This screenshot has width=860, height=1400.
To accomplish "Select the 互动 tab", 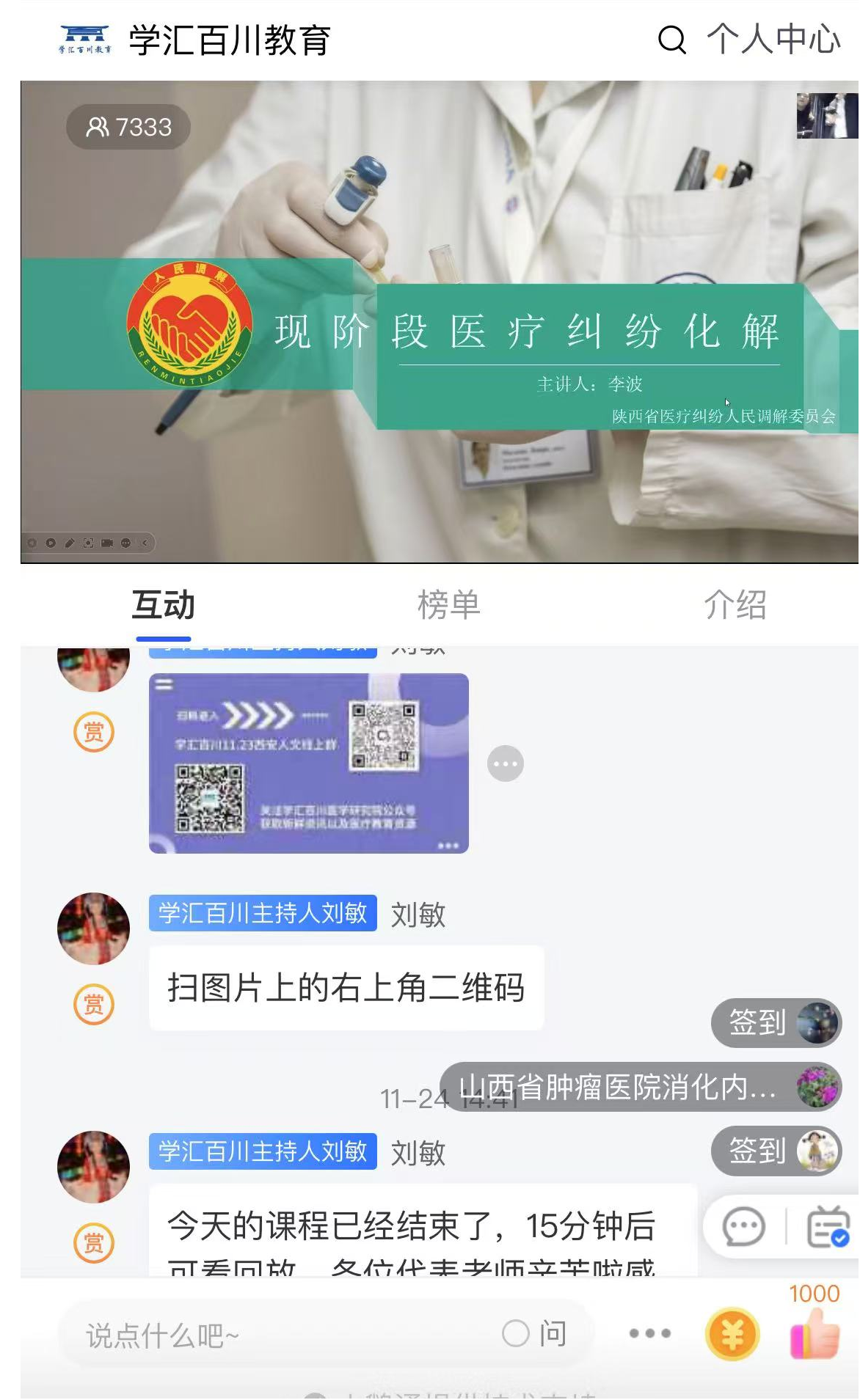I will (163, 606).
